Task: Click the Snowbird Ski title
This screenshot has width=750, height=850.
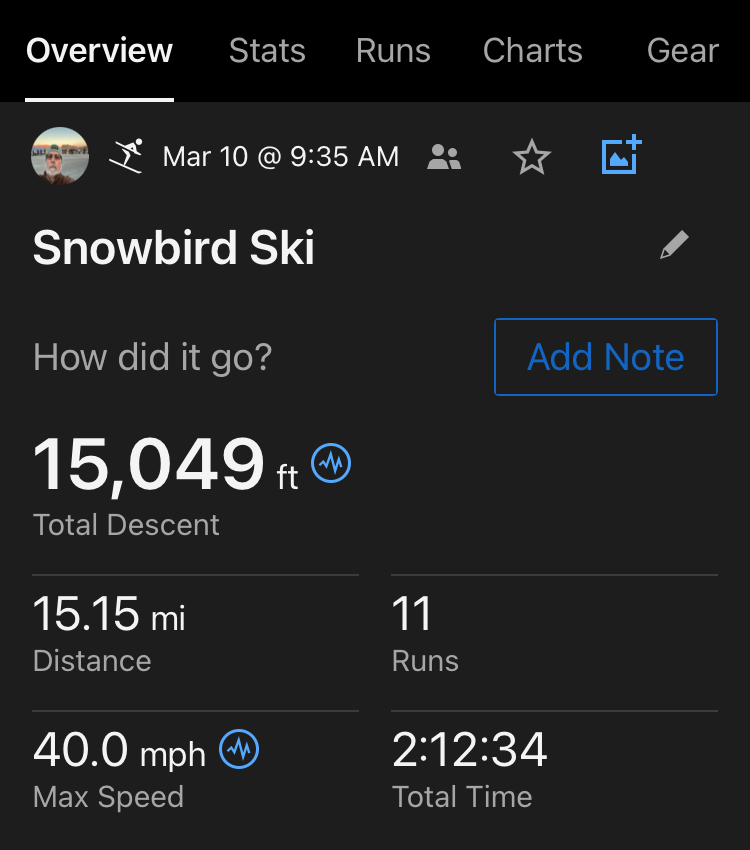Action: click(172, 248)
